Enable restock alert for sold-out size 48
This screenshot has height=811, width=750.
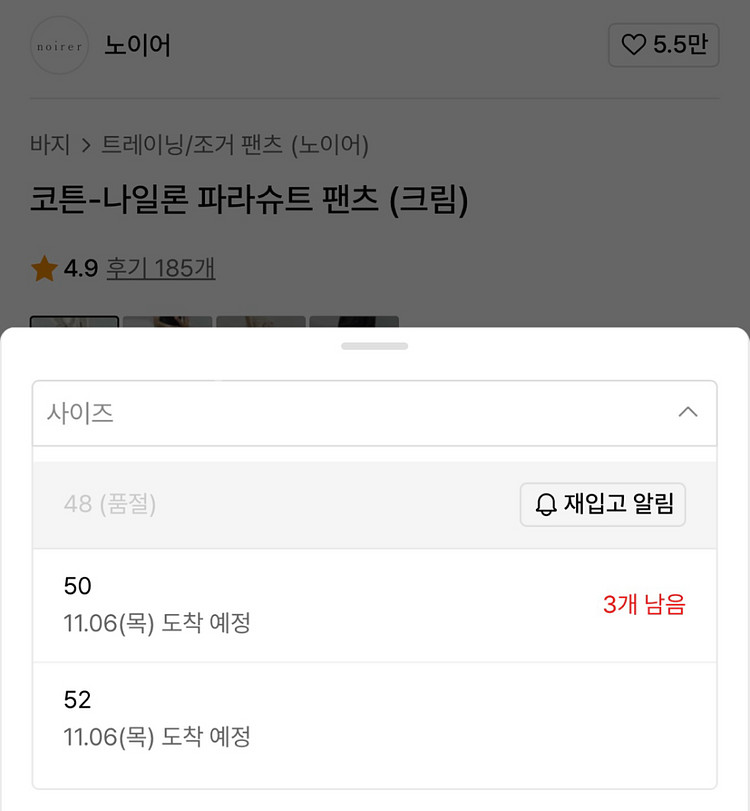tap(601, 505)
